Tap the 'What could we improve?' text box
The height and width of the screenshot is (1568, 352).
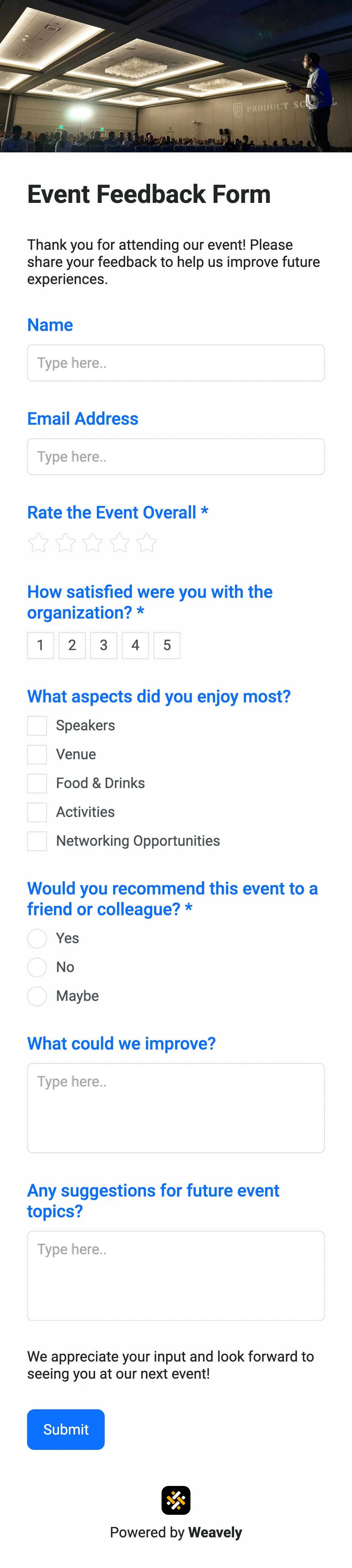point(175,1108)
